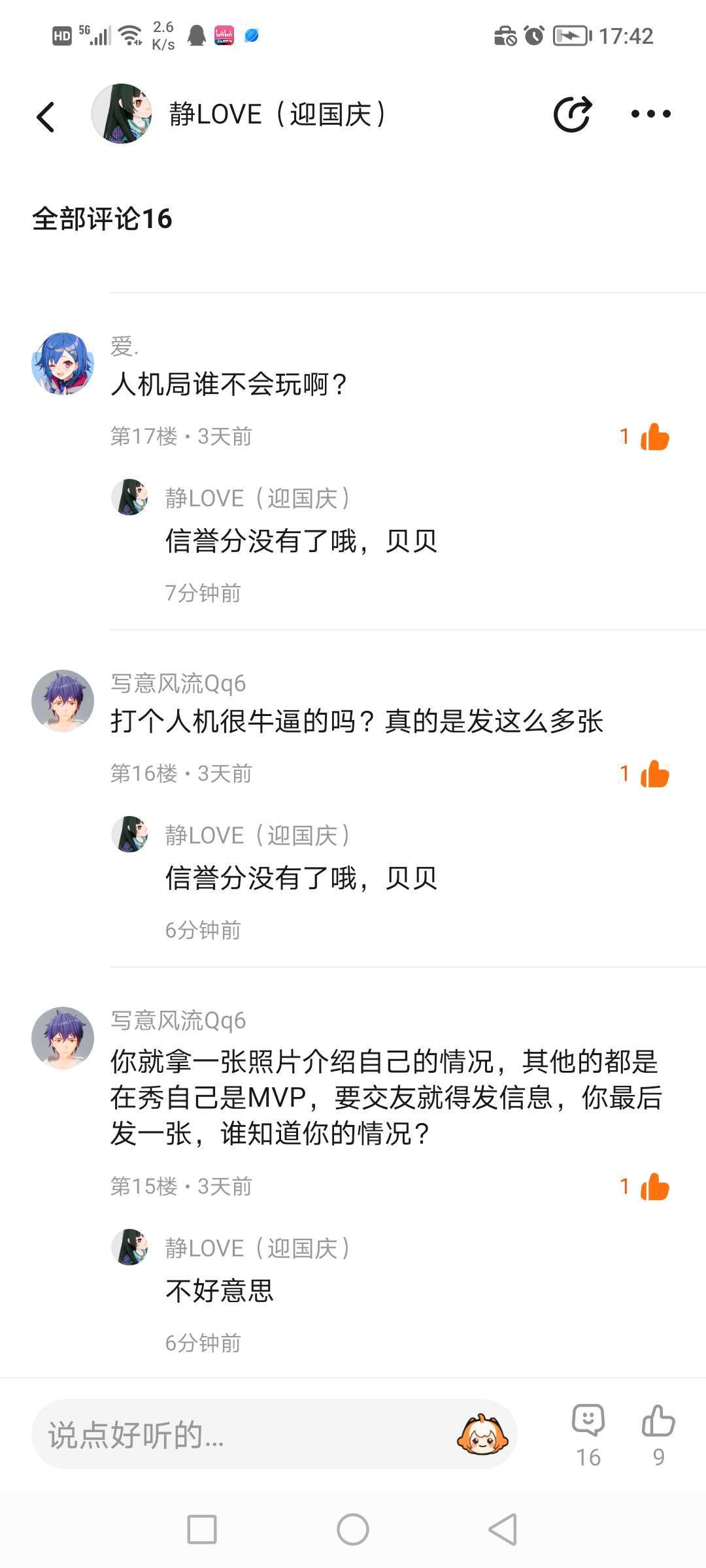Open 静LOVE's avatar in the header
This screenshot has width=706, height=1568.
122,114
